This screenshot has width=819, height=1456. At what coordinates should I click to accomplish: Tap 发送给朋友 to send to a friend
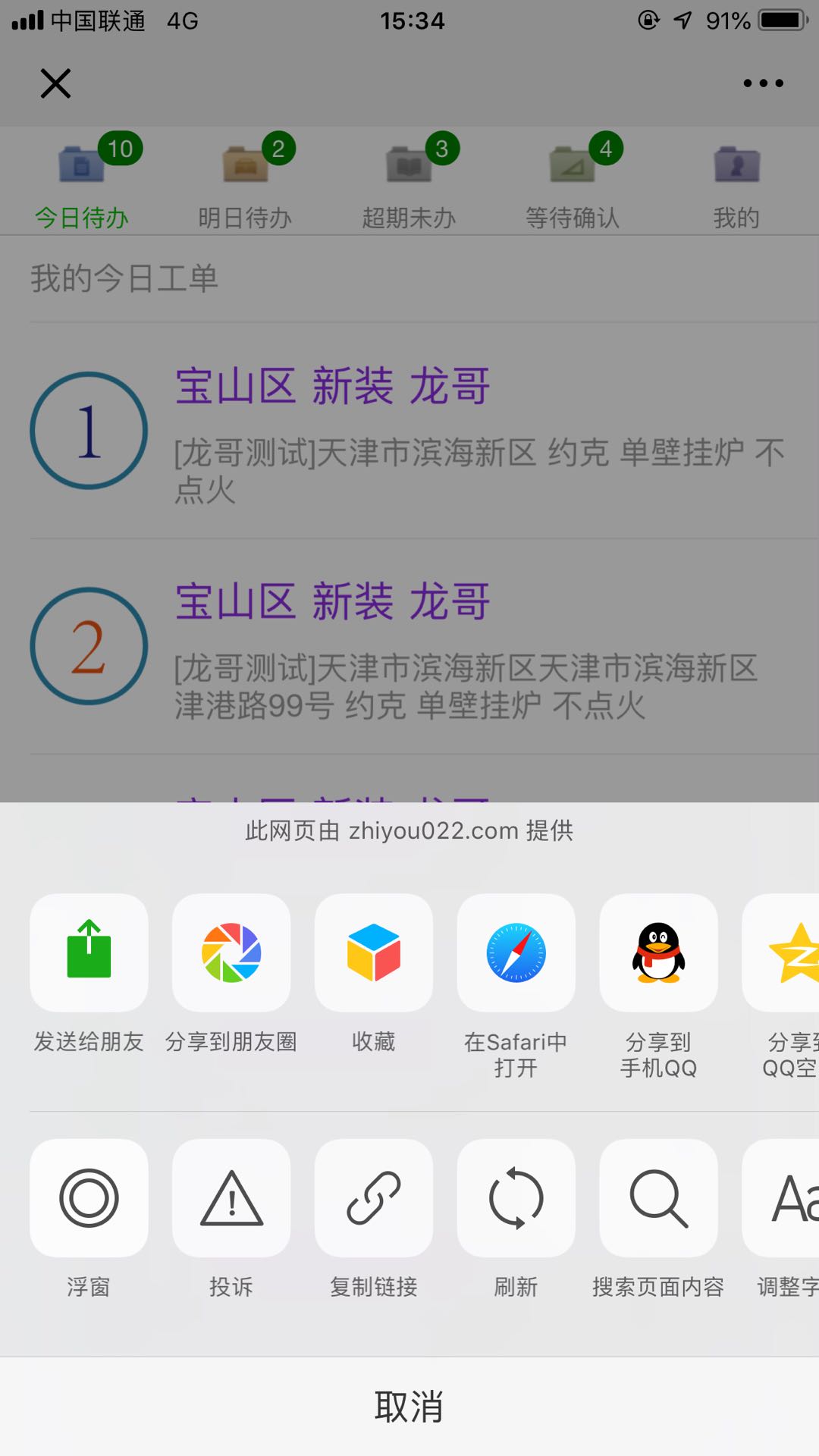coord(89,952)
